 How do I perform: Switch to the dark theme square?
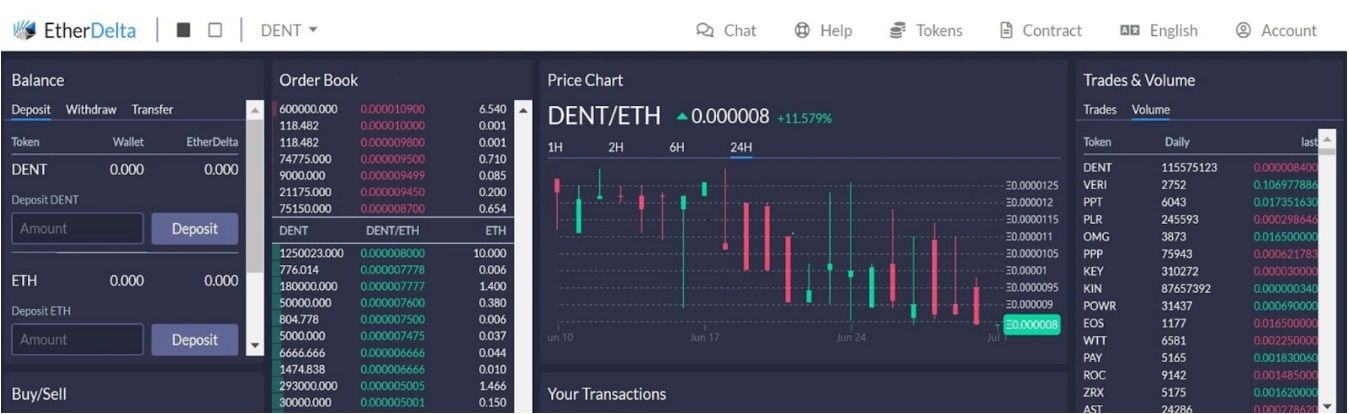coord(184,30)
